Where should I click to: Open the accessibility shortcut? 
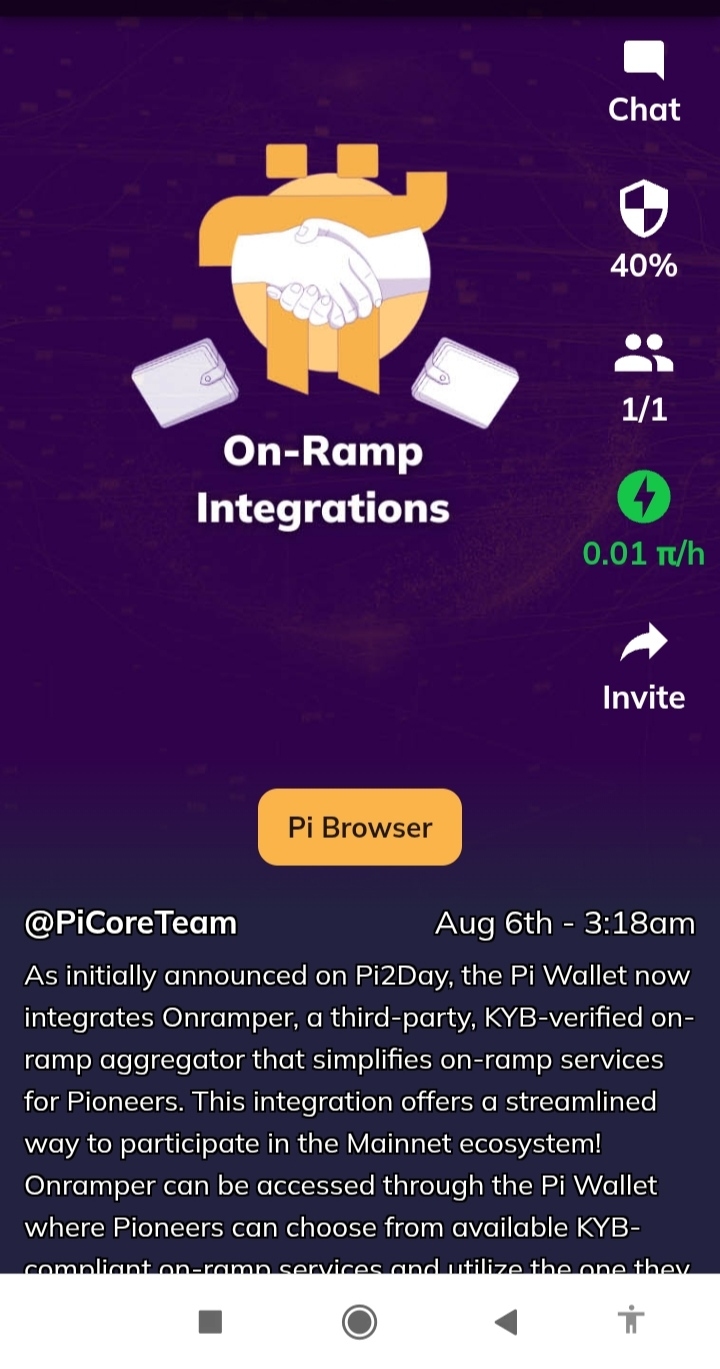pos(630,1322)
